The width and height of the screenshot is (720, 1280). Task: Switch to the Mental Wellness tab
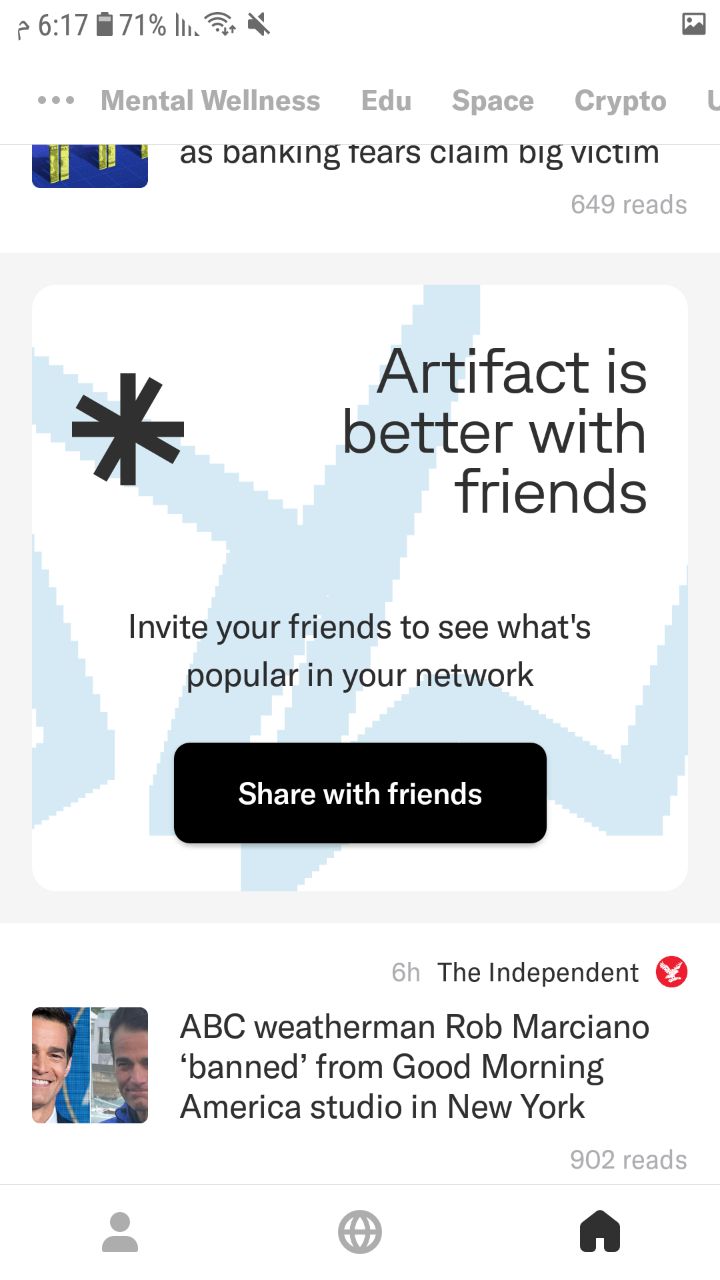[x=210, y=101]
